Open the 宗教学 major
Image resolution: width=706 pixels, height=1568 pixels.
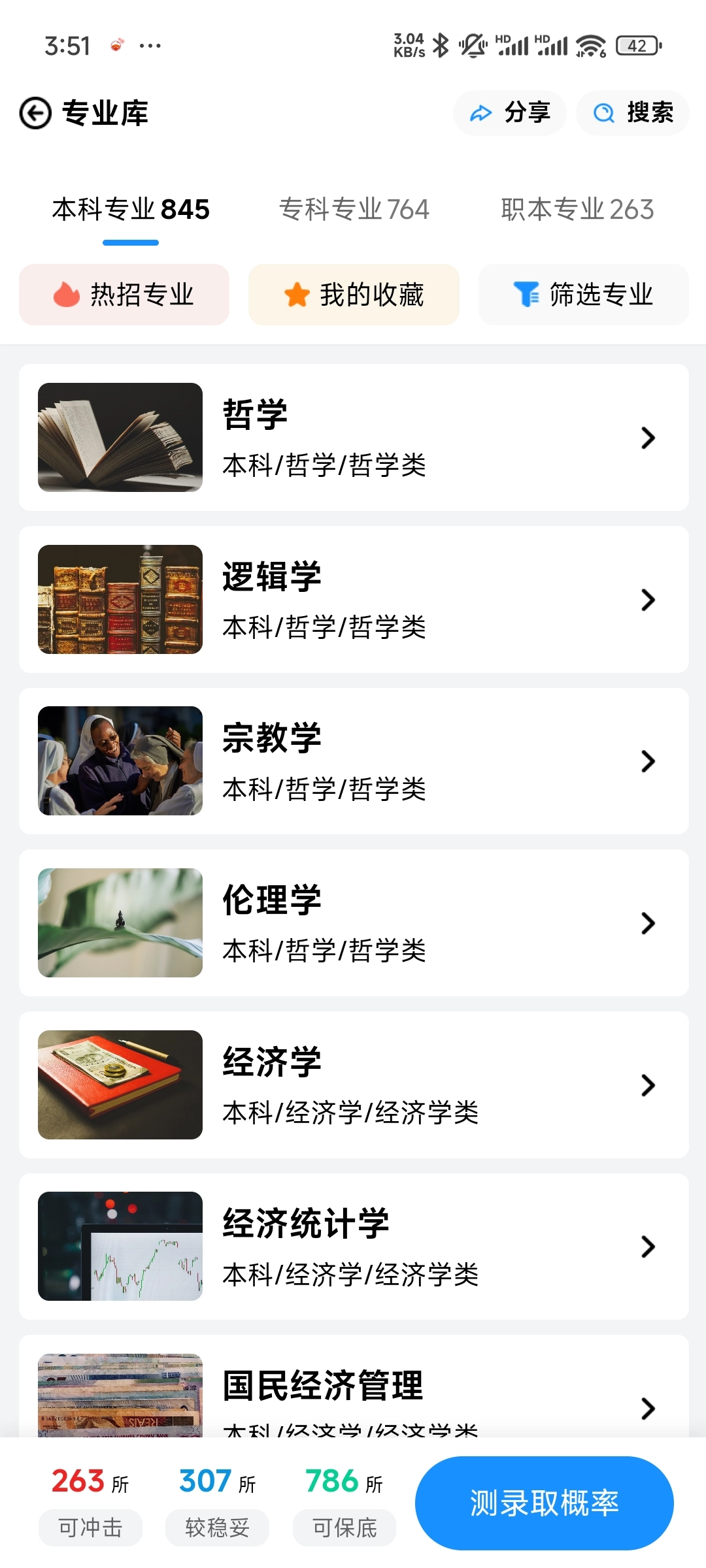coord(354,760)
